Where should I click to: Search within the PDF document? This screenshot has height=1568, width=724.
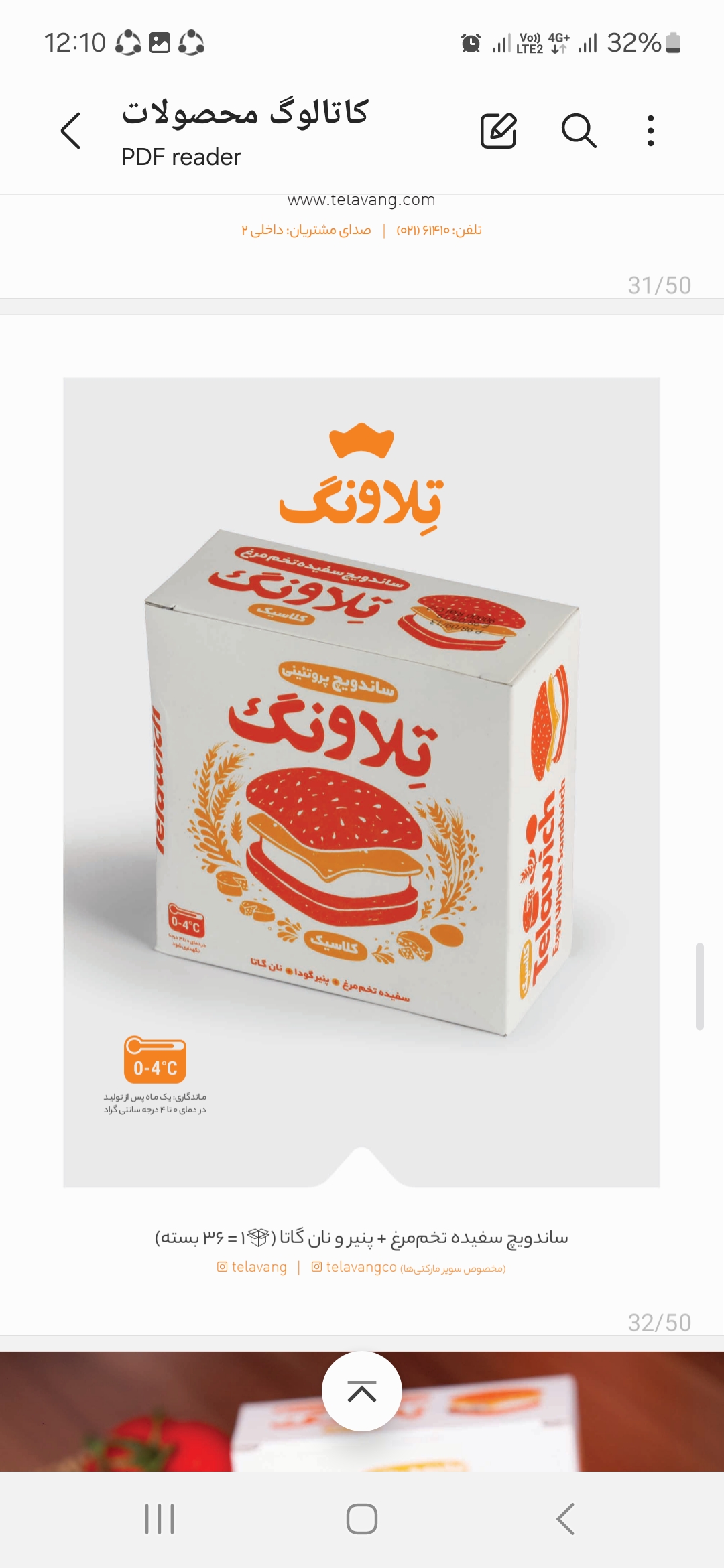tap(579, 131)
